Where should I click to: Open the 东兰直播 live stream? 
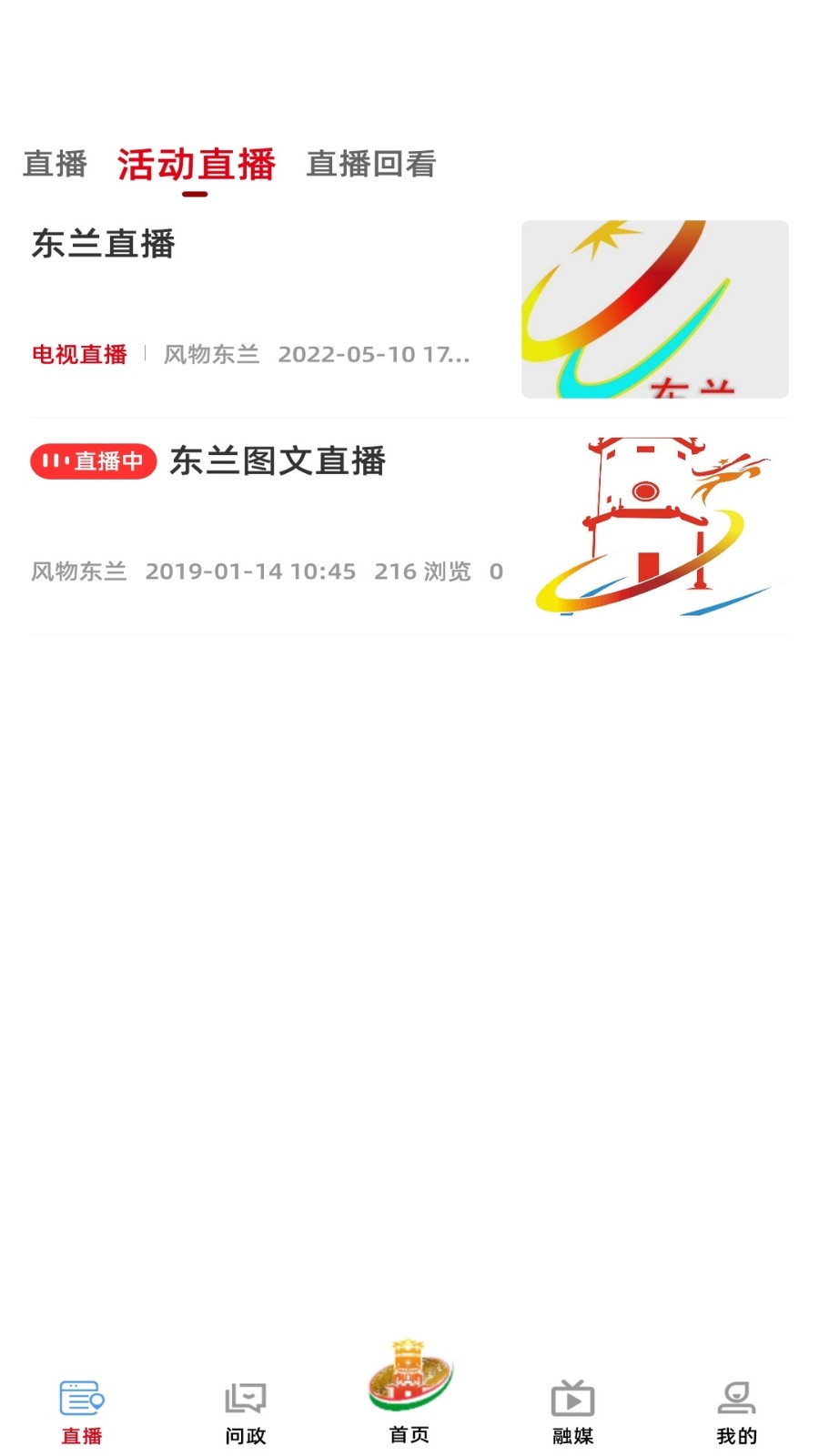pos(105,245)
